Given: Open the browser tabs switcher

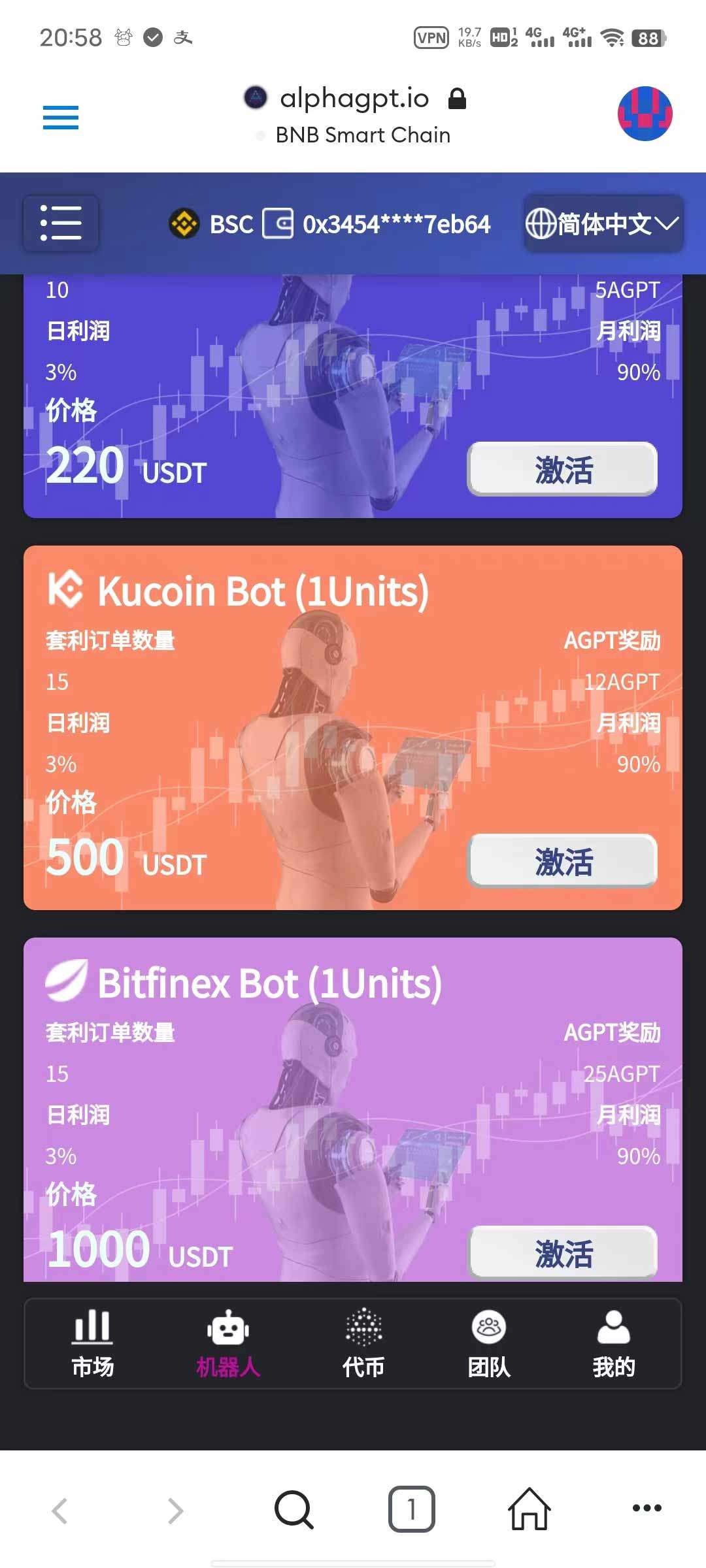Looking at the screenshot, I should coord(411,1509).
